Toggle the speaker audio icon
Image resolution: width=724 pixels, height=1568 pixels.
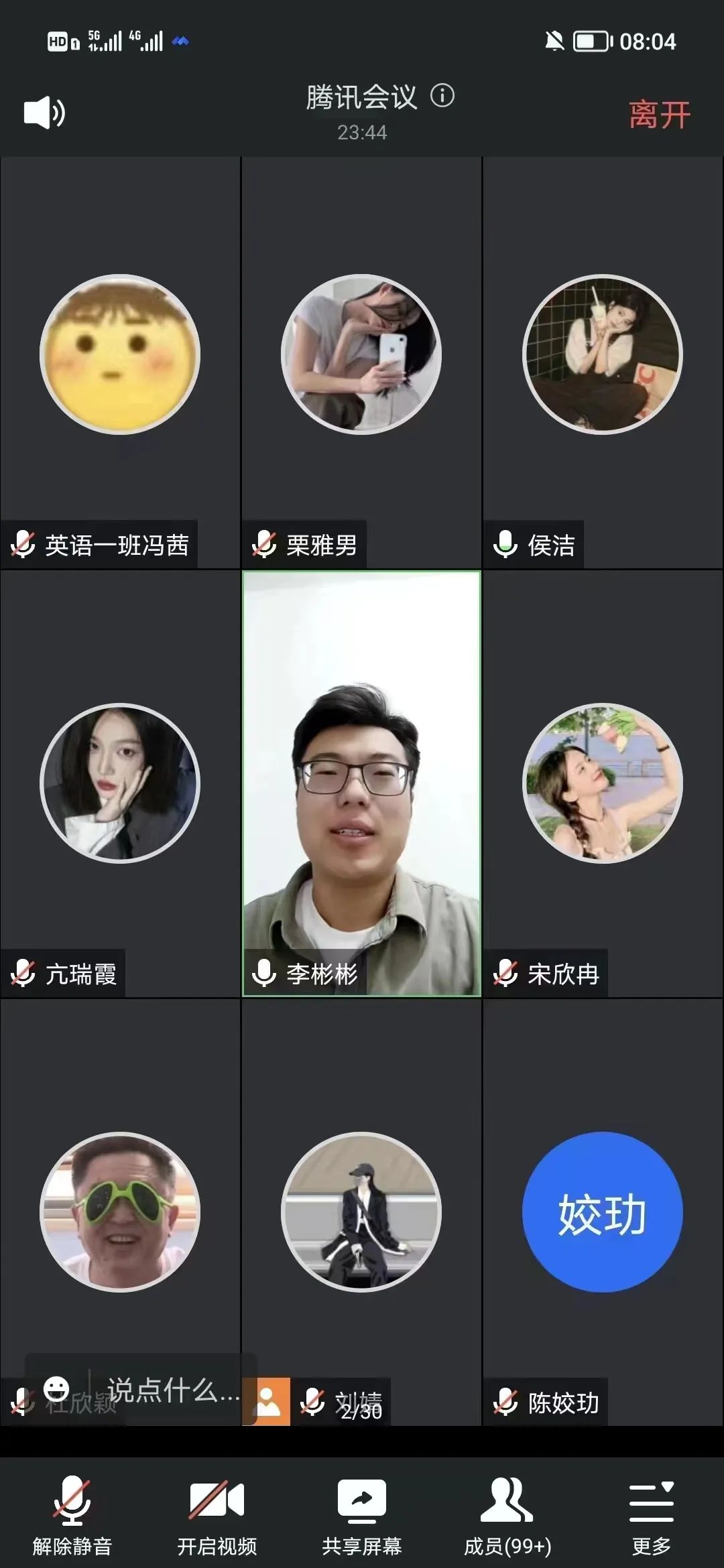[44, 112]
